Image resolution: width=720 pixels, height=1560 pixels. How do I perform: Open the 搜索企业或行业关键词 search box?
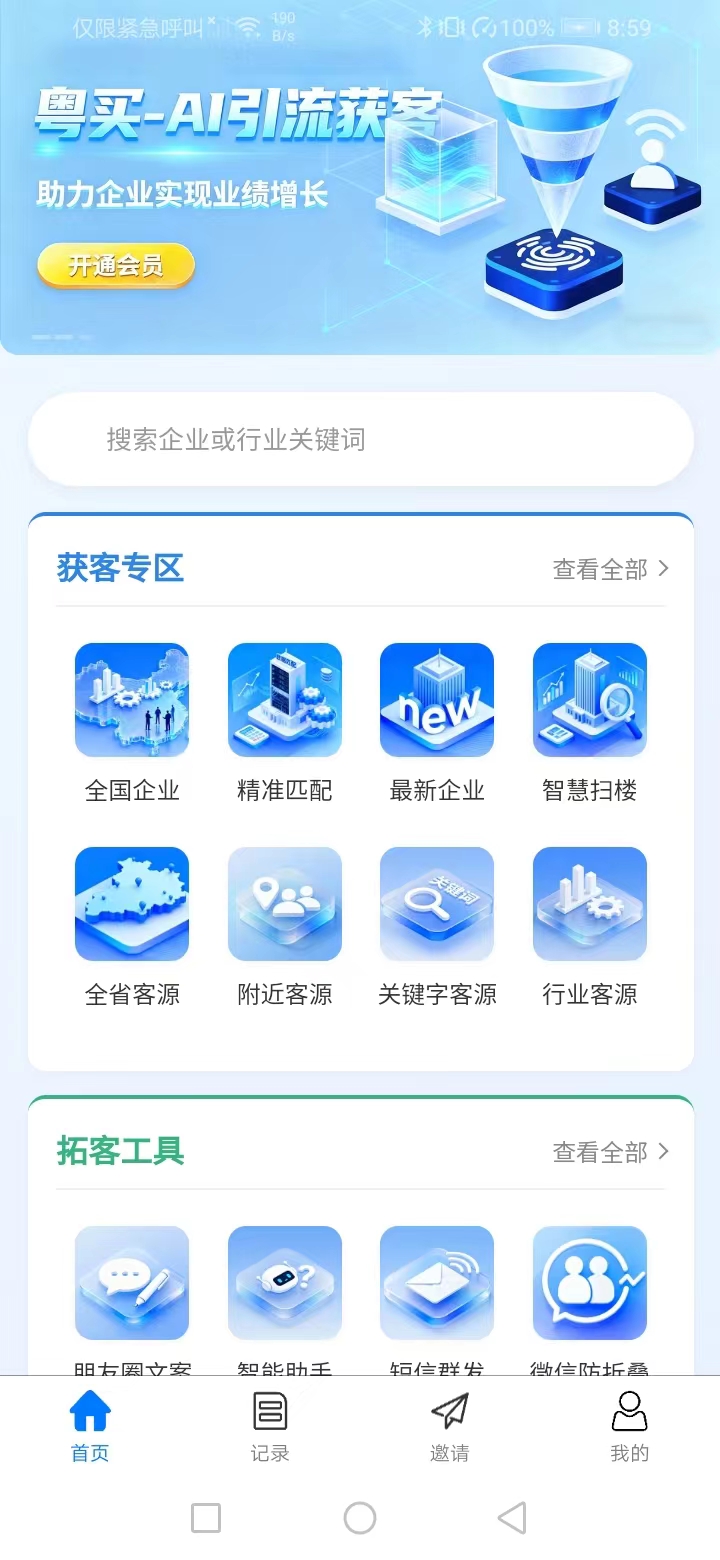click(360, 440)
